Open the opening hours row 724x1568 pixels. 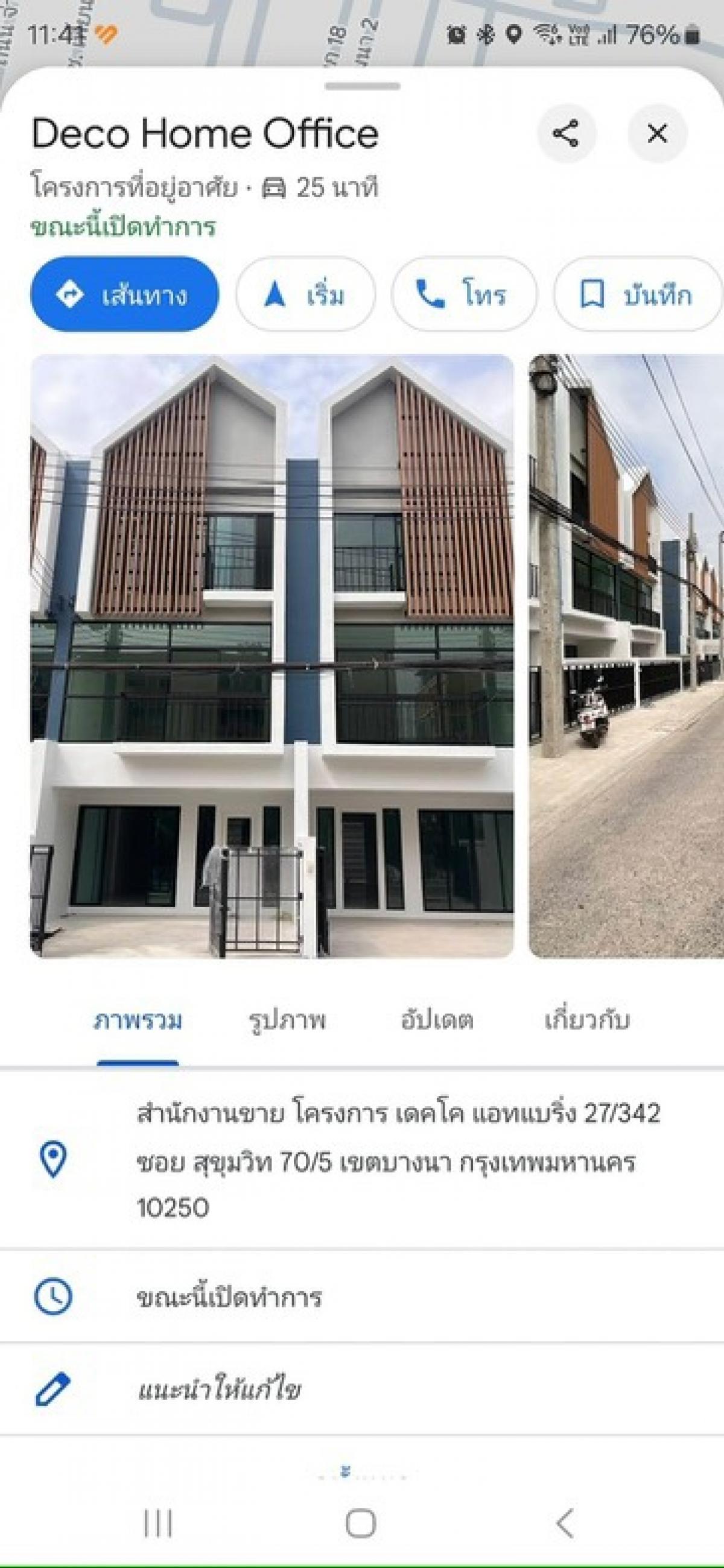[361, 1297]
